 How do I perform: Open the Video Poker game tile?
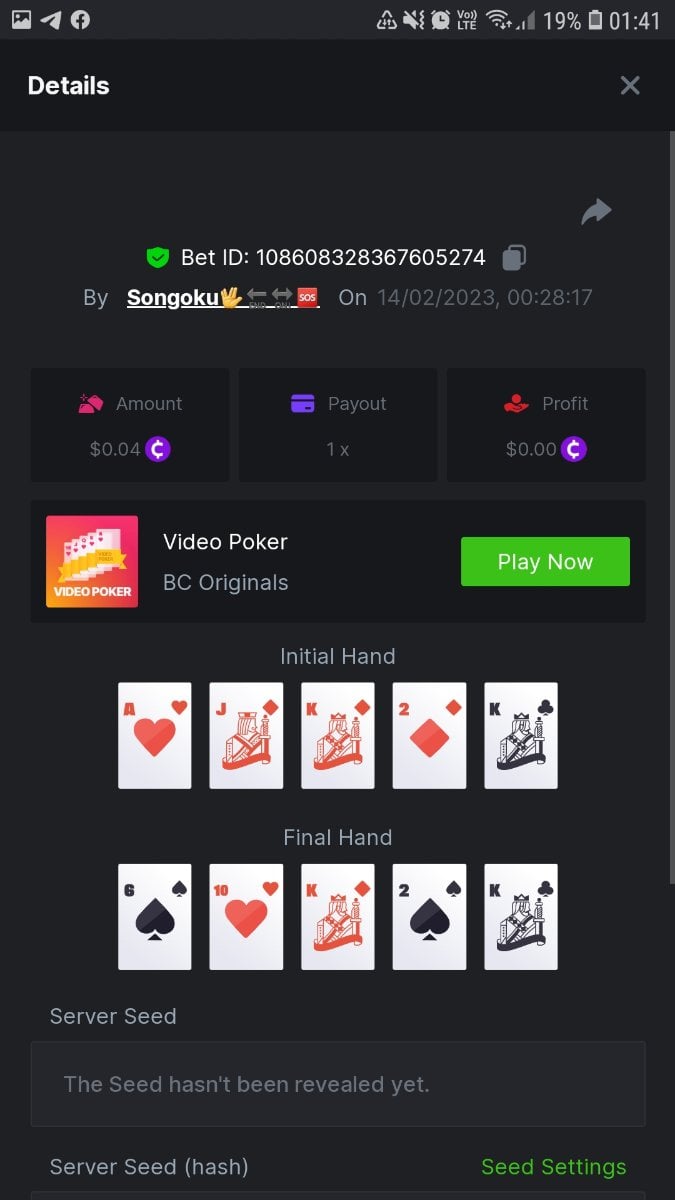(x=92, y=562)
